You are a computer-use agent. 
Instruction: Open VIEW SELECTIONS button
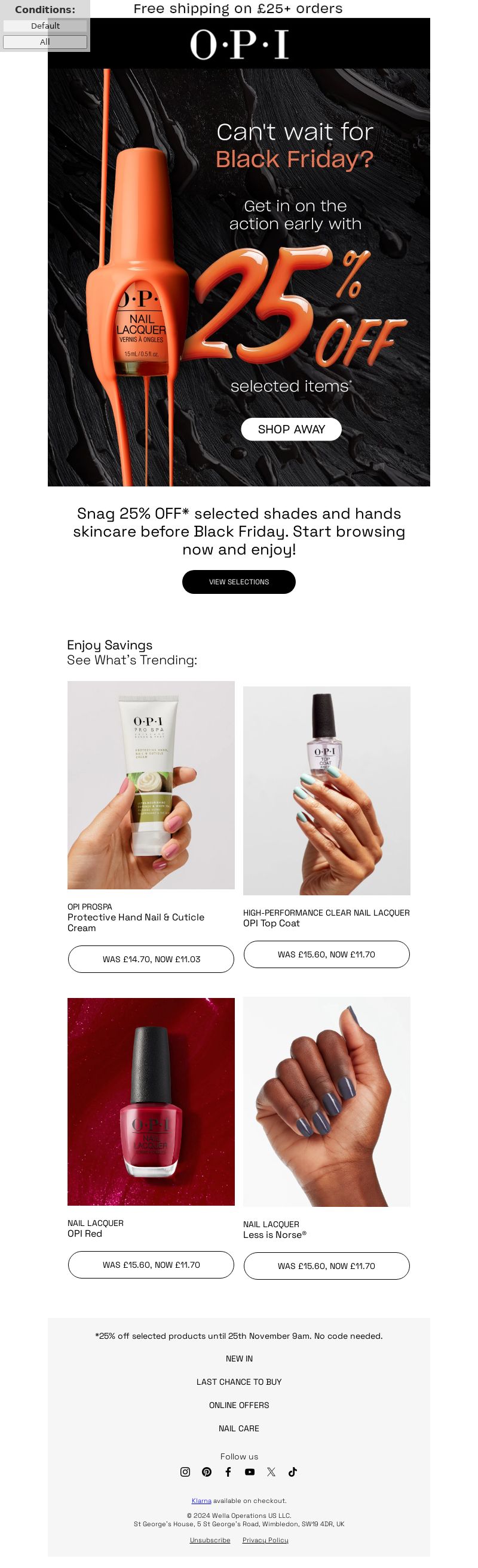[x=238, y=582]
